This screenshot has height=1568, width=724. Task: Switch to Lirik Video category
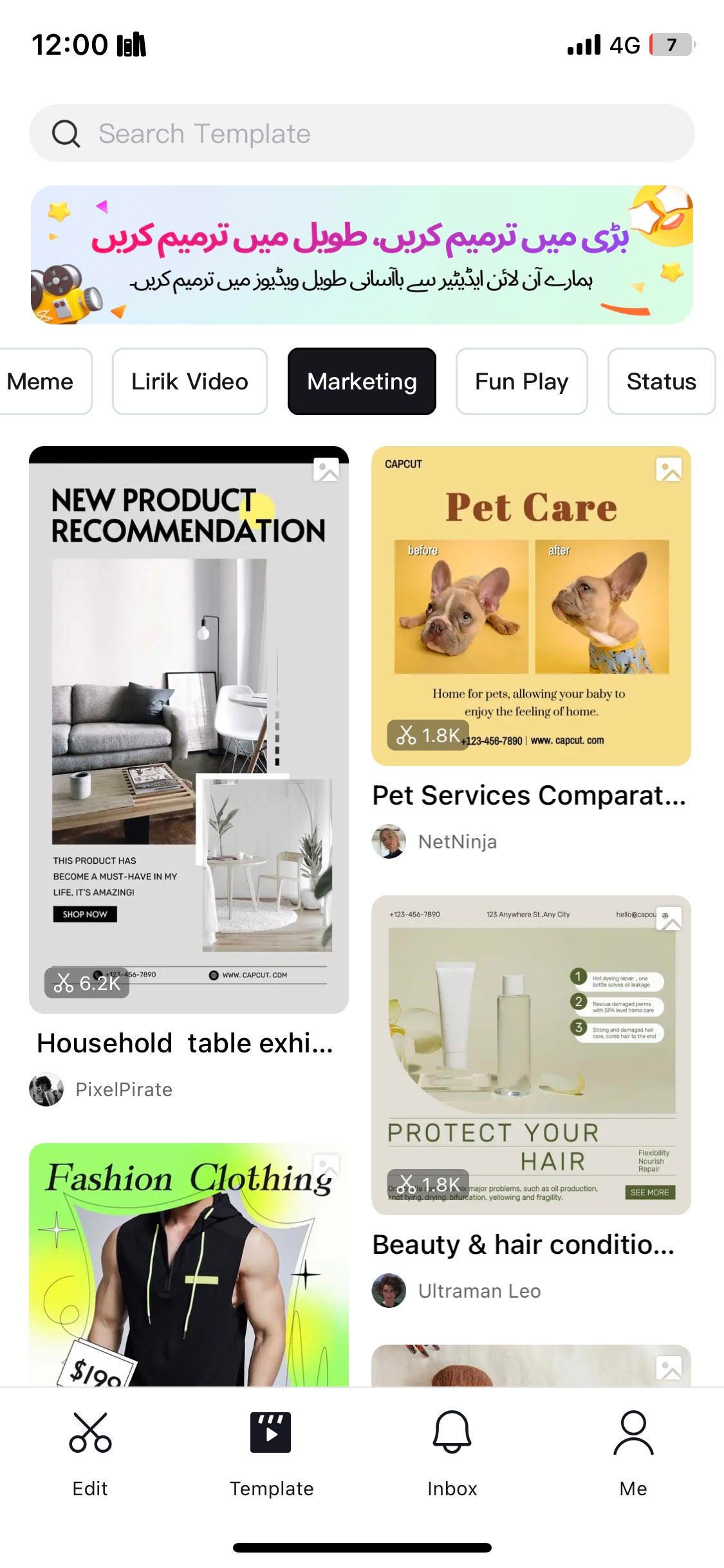tap(190, 382)
